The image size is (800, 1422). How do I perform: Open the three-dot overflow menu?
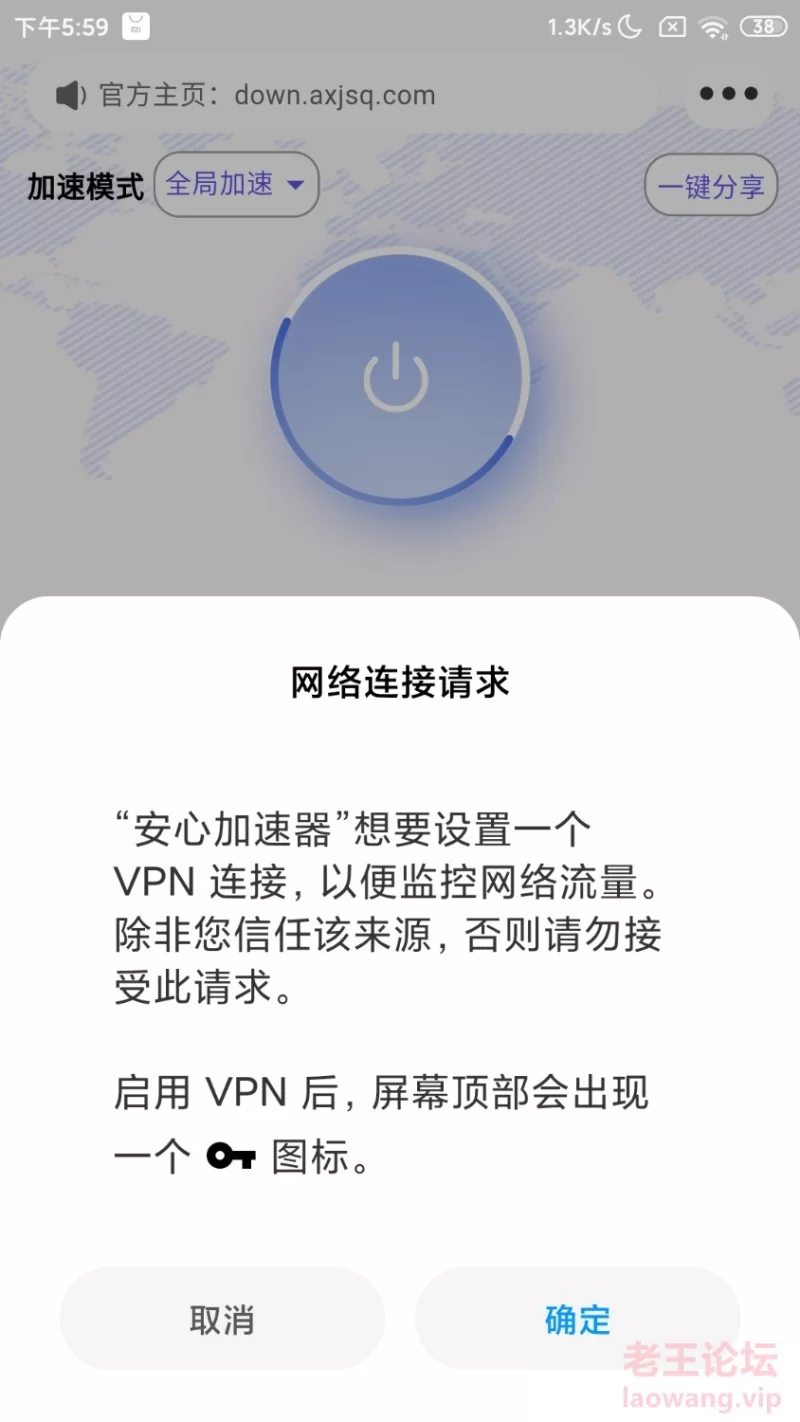tap(729, 94)
